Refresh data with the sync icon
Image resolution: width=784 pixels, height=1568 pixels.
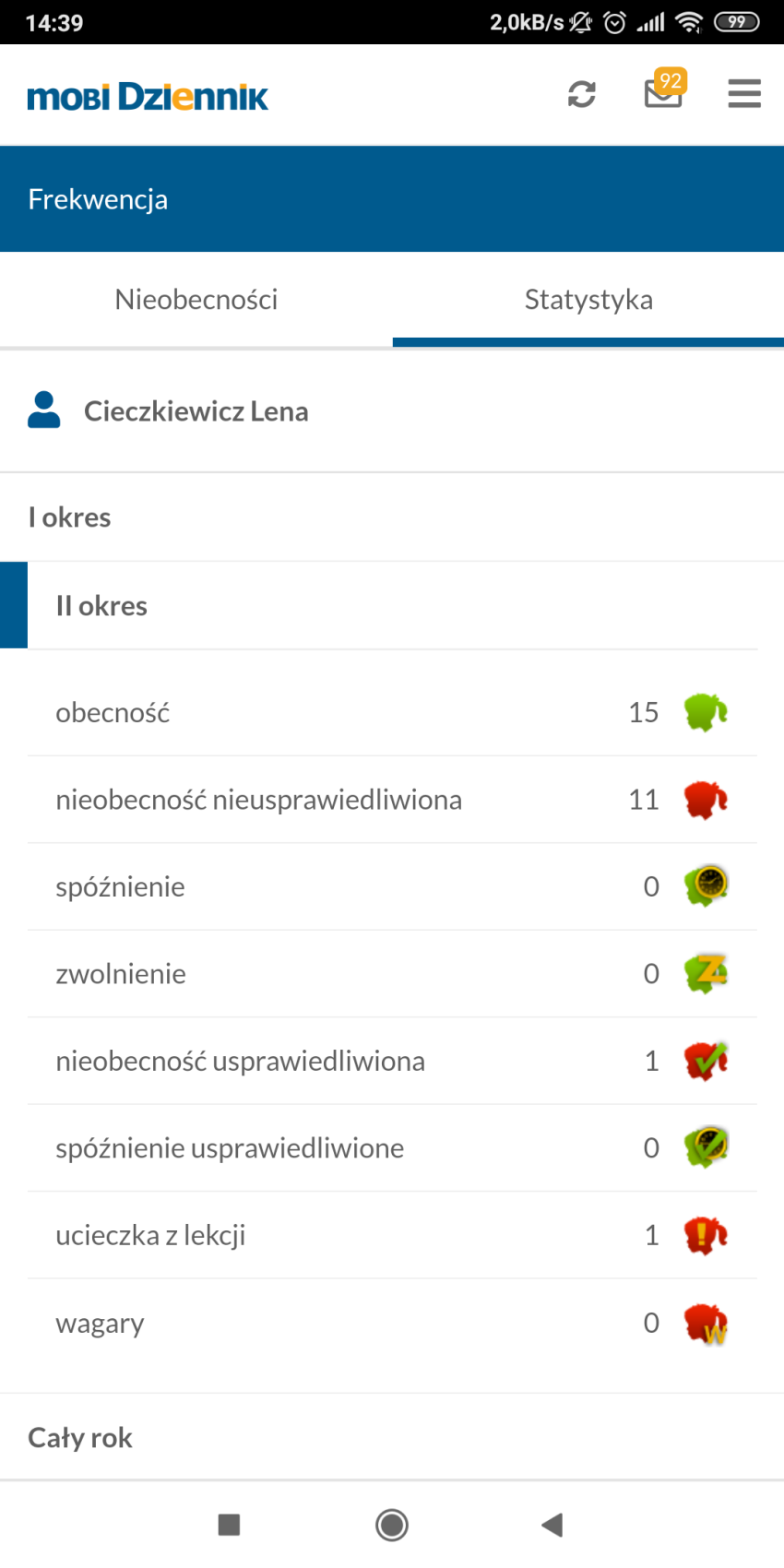(581, 94)
